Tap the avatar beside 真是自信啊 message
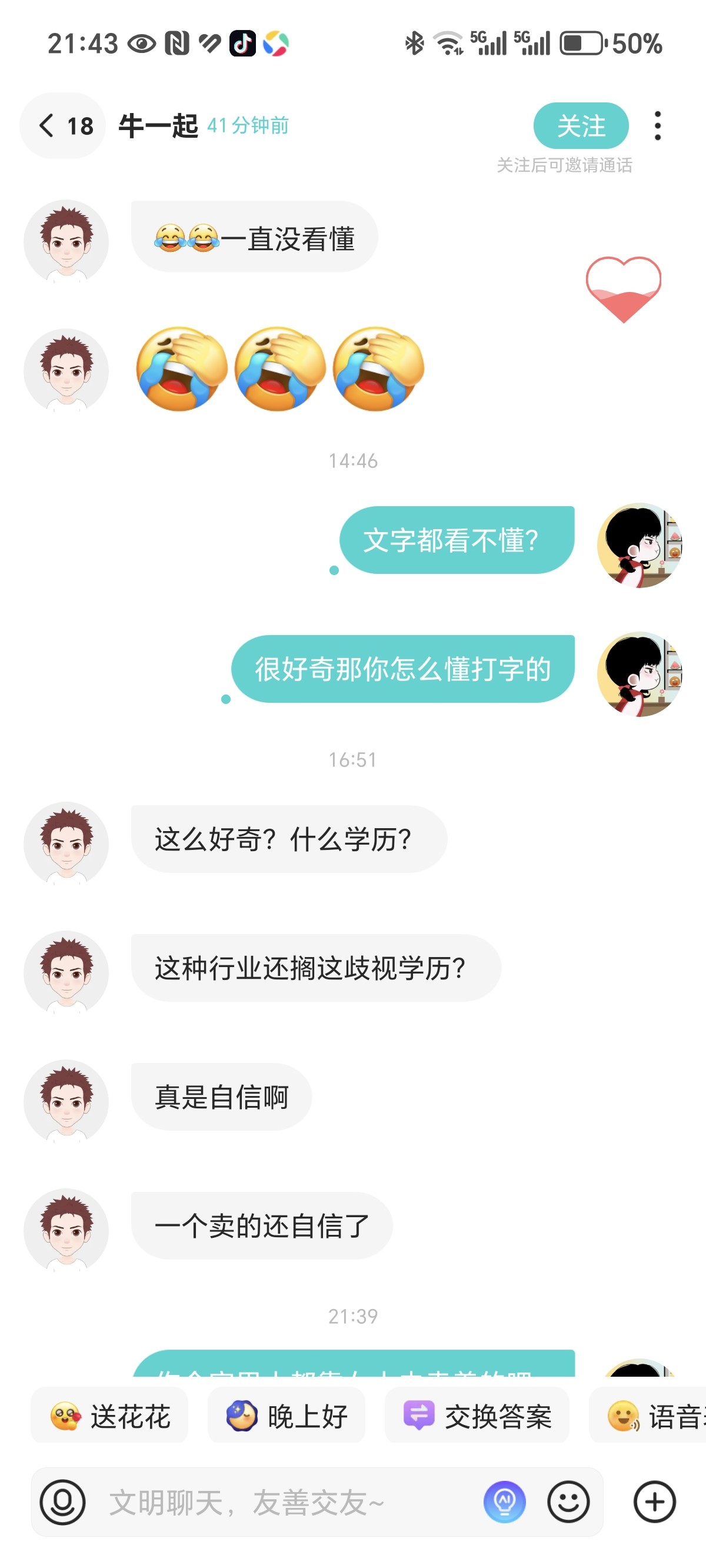Image resolution: width=706 pixels, height=1568 pixels. [66, 1102]
